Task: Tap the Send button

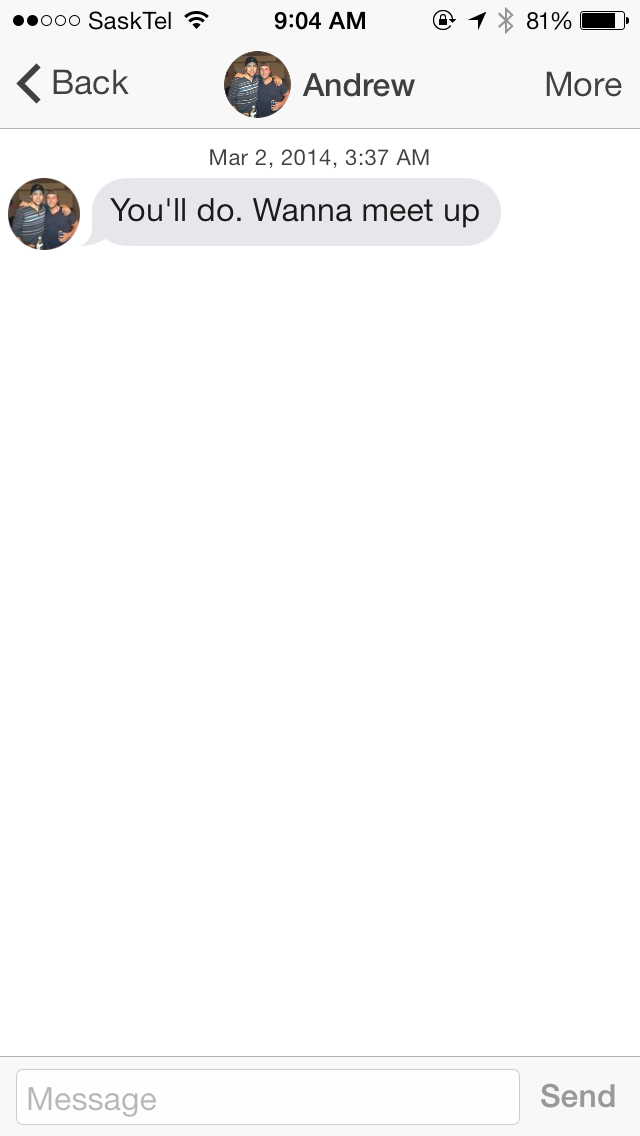Action: [578, 1096]
